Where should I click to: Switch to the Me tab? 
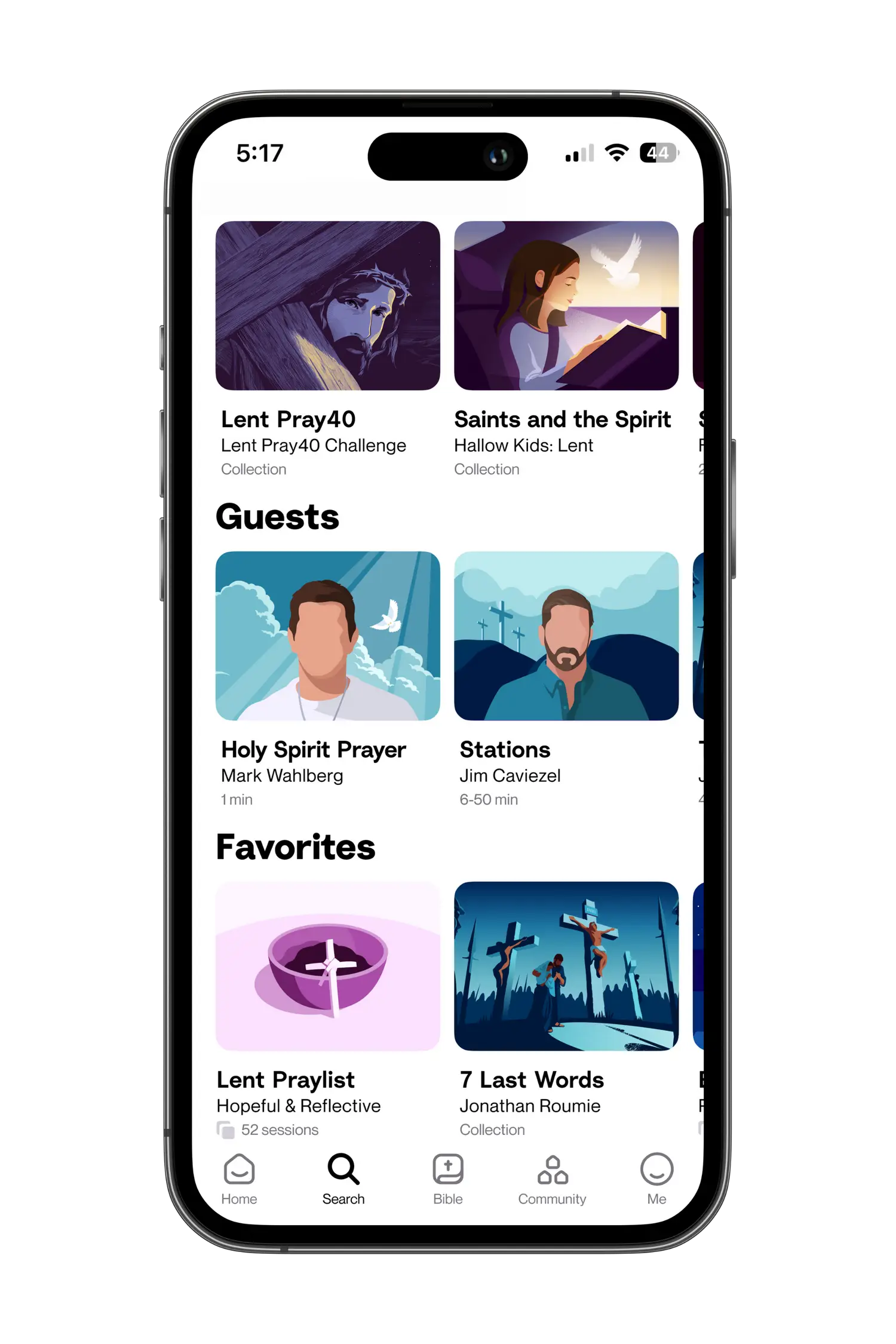[656, 1179]
